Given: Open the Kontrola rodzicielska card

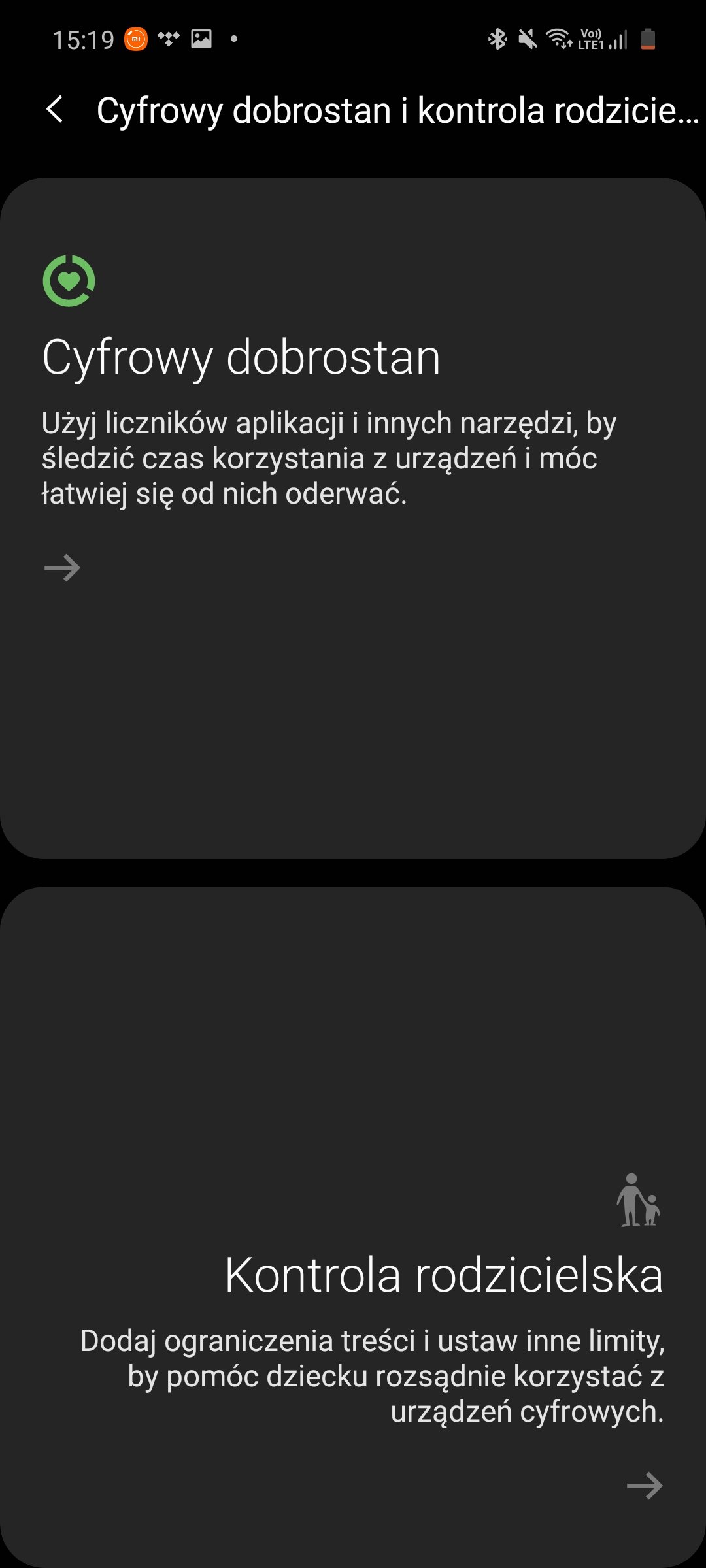Looking at the screenshot, I should coord(353,1227).
